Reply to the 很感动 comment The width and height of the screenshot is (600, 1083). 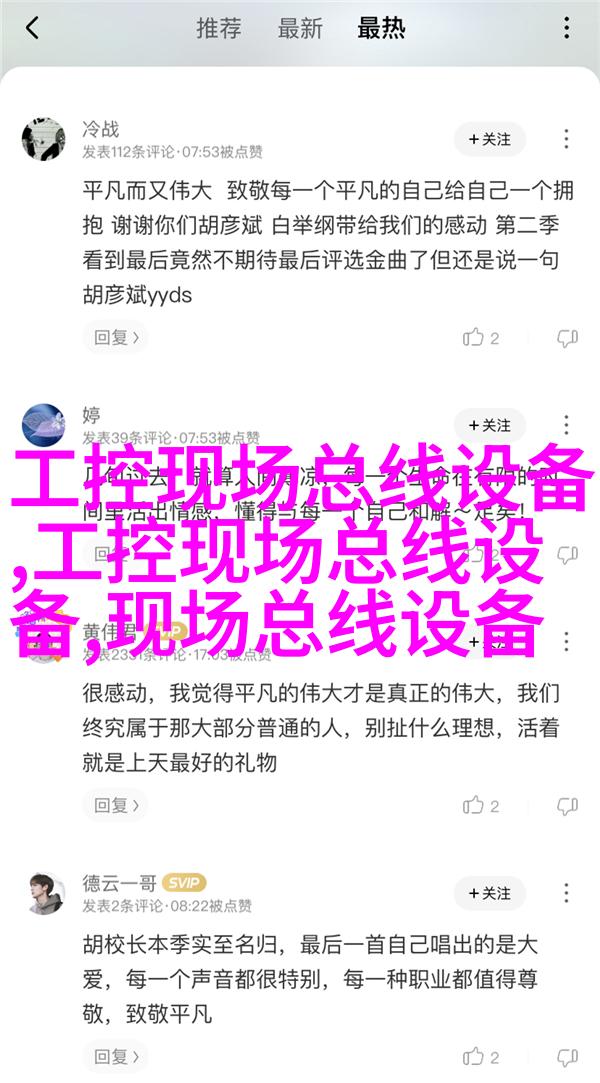[x=111, y=805]
